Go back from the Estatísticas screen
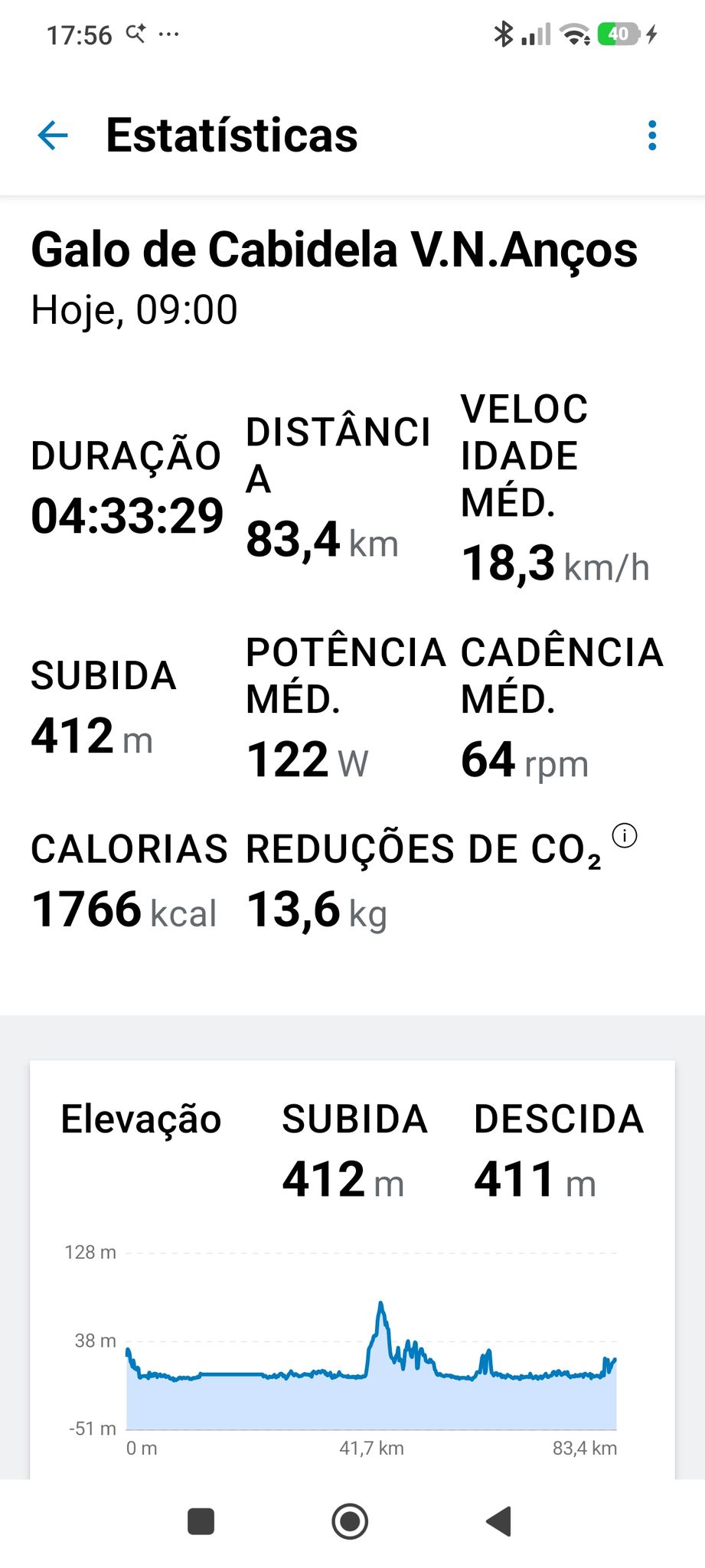The image size is (705, 1568). pos(53,136)
